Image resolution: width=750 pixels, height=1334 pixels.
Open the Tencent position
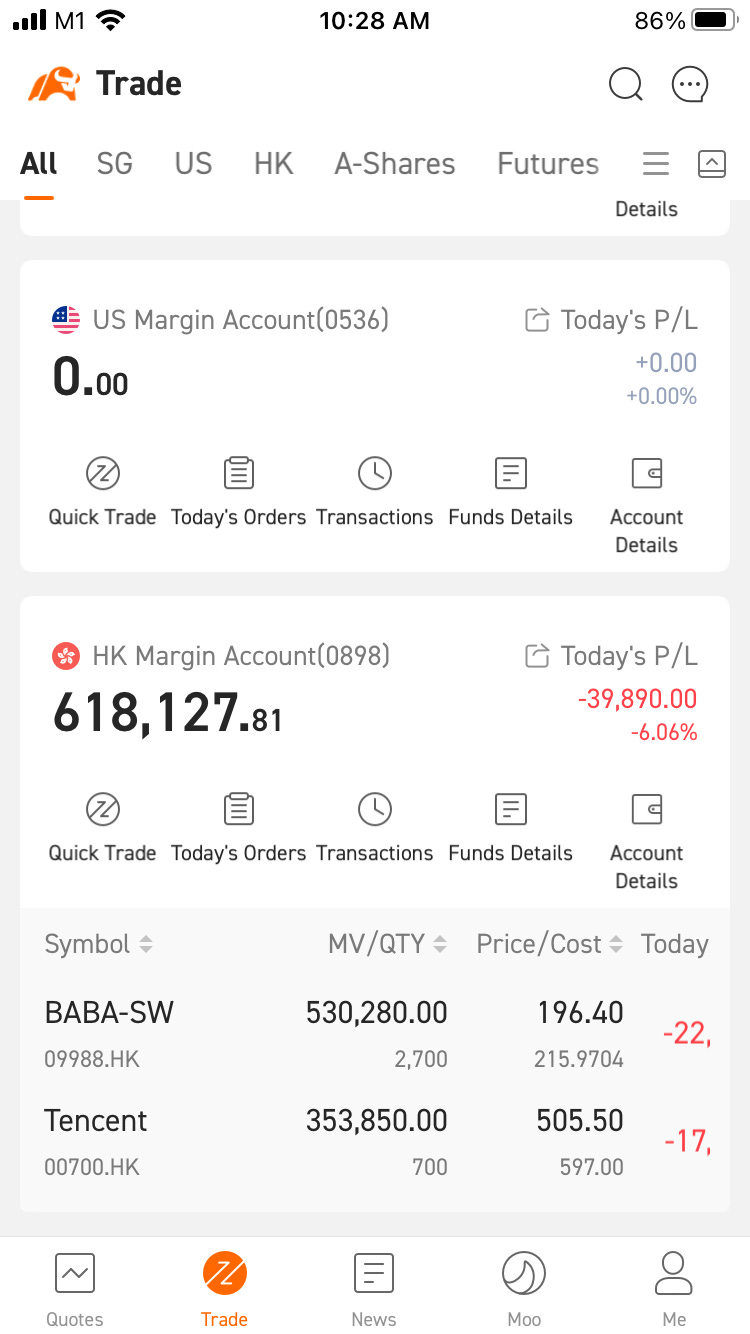[x=96, y=1140]
